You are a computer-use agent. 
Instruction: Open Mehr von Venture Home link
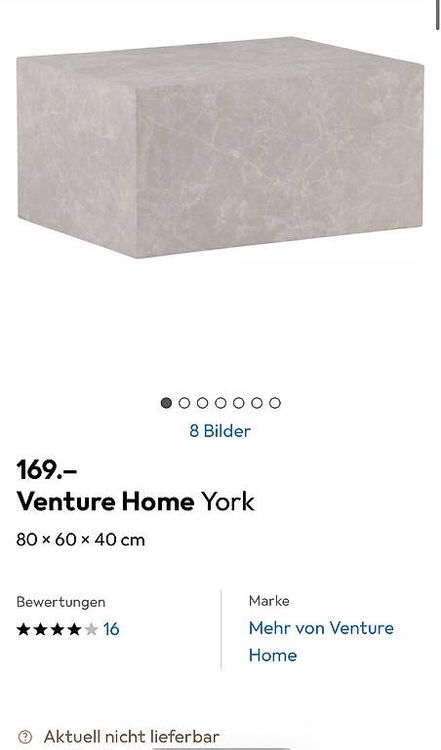coord(321,641)
